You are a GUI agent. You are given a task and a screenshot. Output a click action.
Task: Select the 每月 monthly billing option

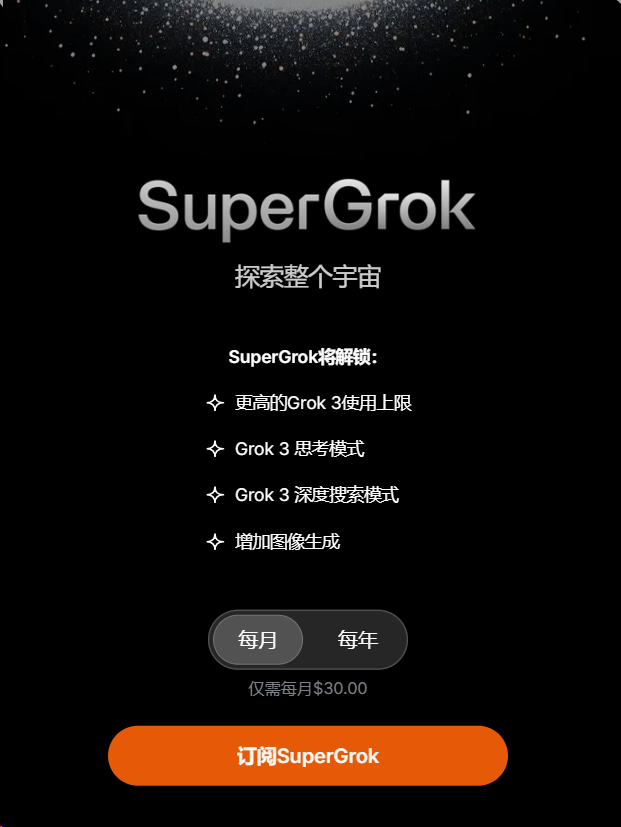(258, 640)
